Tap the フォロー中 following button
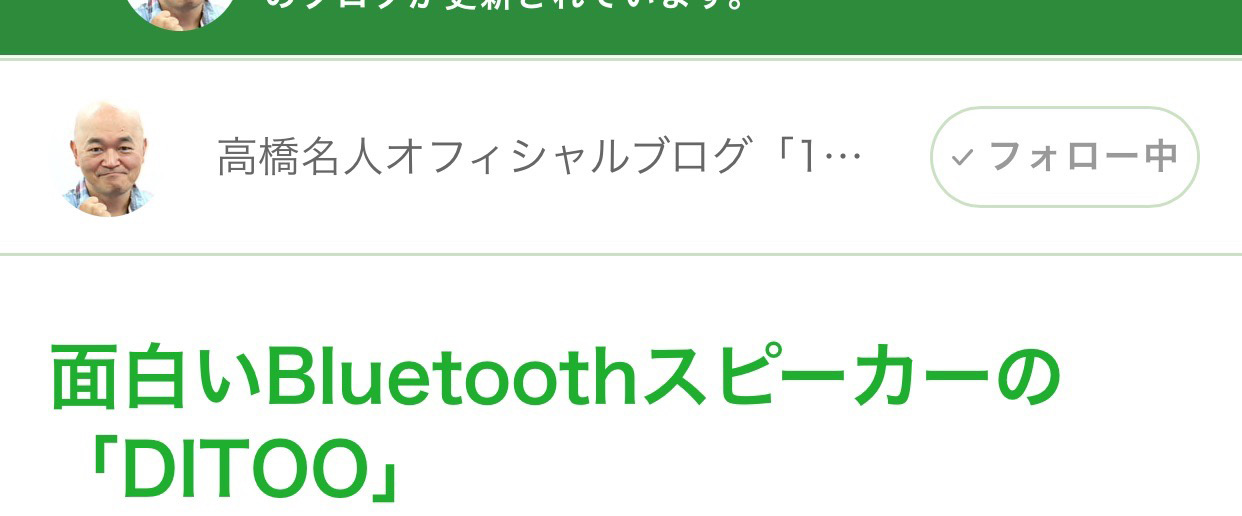The width and height of the screenshot is (1242, 516). pos(1064,157)
